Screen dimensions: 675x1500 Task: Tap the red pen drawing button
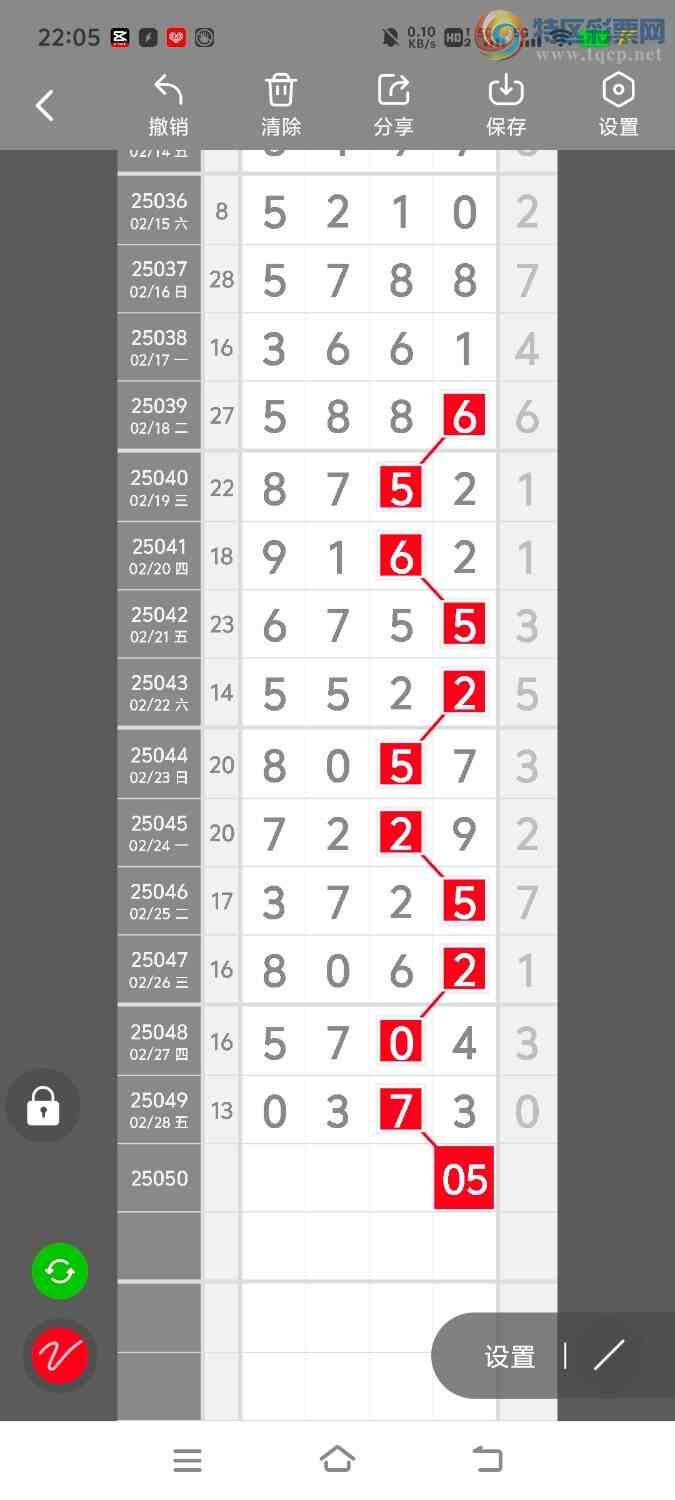point(60,1356)
